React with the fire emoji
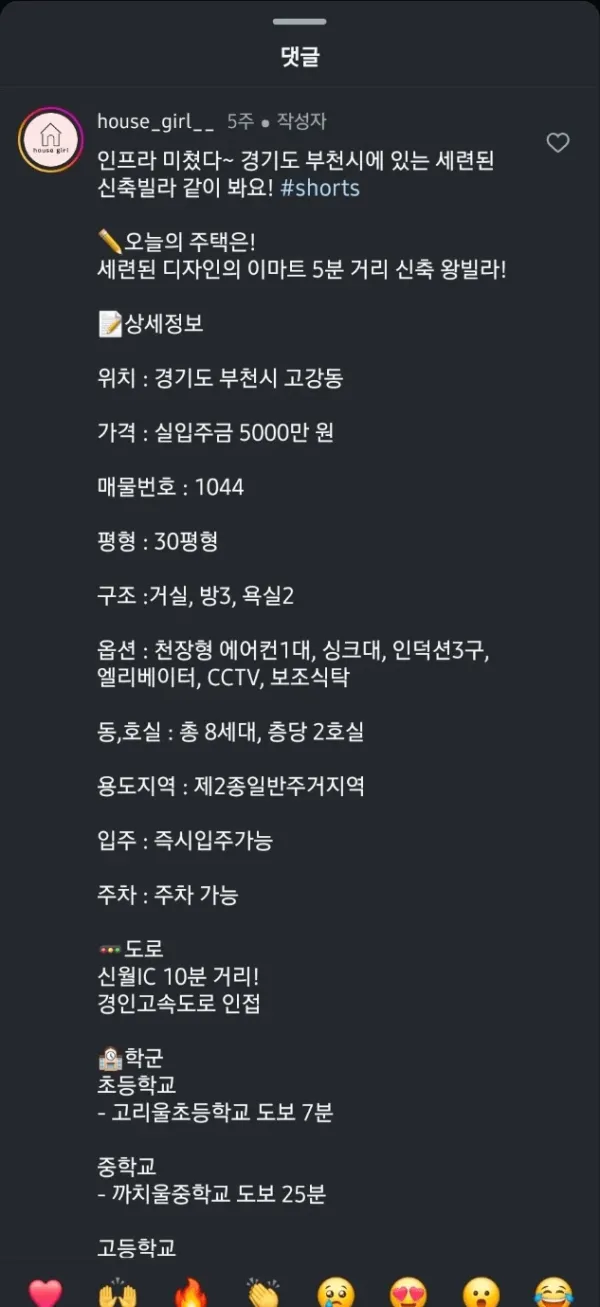 190,1292
